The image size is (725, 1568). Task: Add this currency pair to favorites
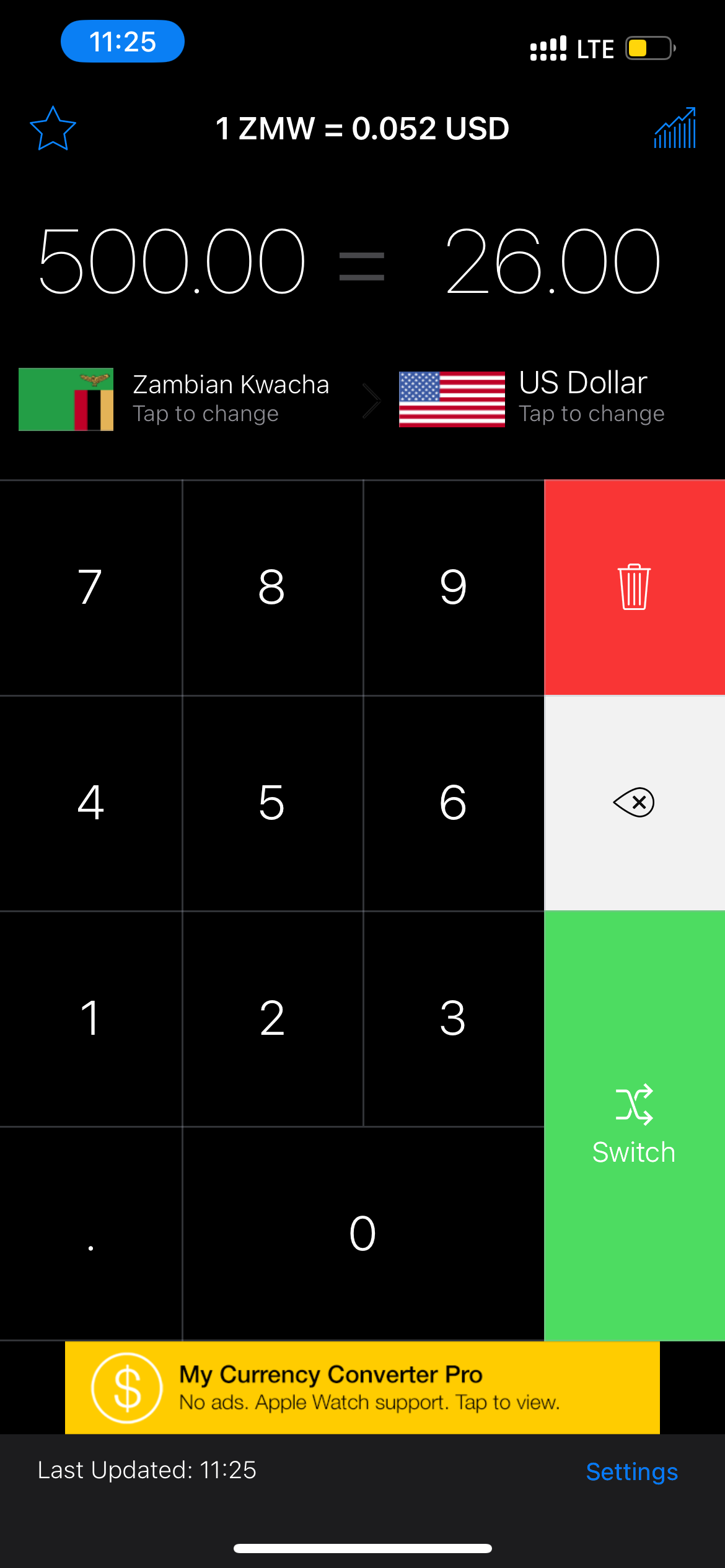tap(53, 128)
